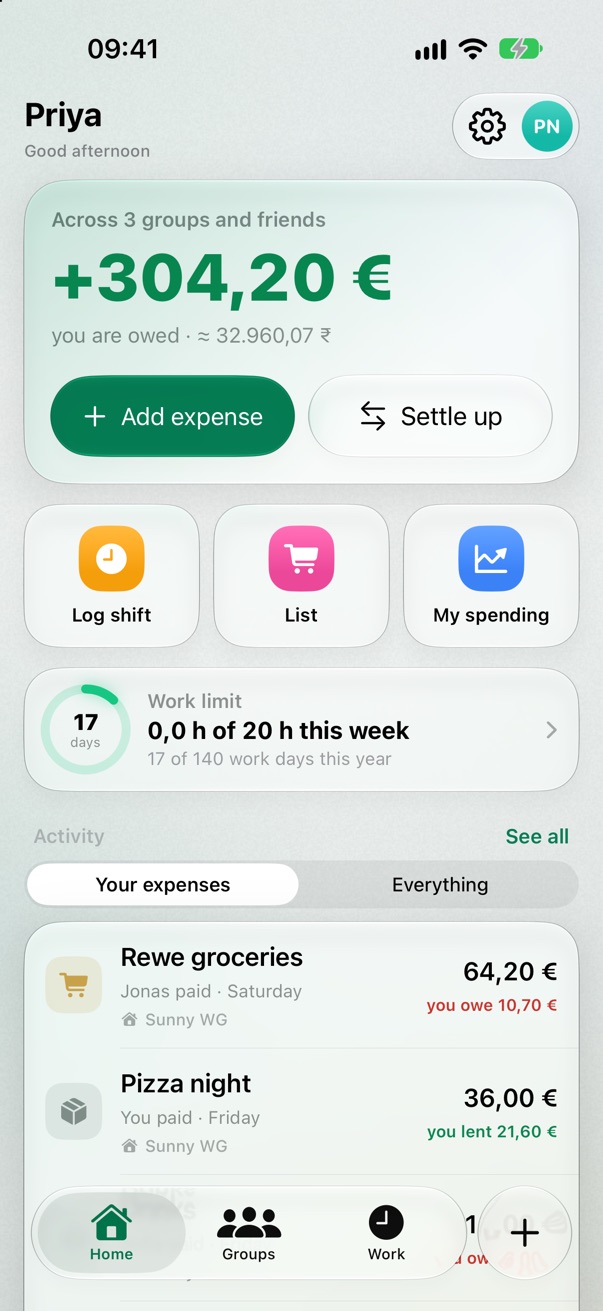Switch to the Work tab
This screenshot has width=603, height=1311.
[386, 1233]
